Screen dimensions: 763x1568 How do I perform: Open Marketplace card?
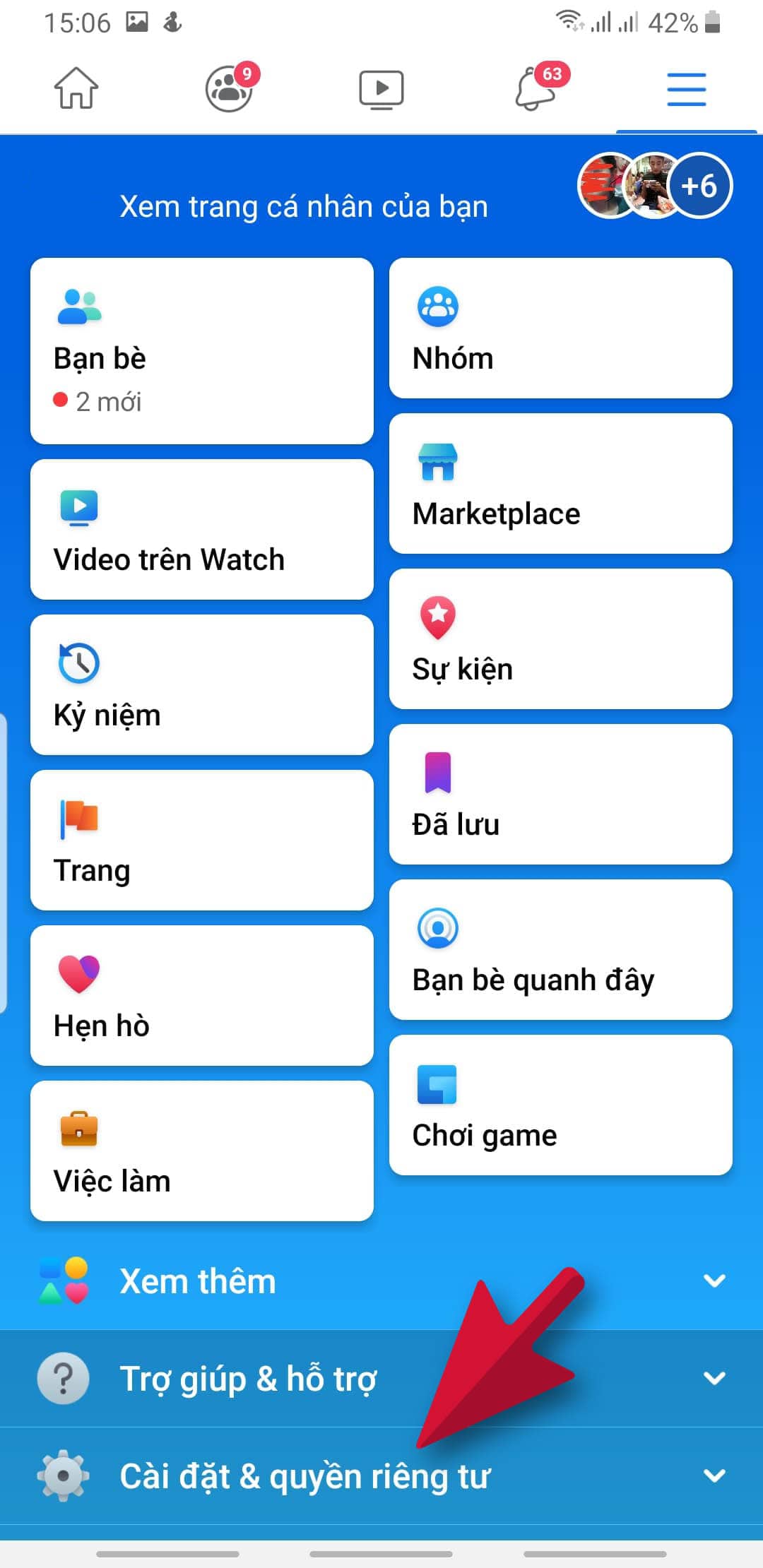[x=560, y=484]
